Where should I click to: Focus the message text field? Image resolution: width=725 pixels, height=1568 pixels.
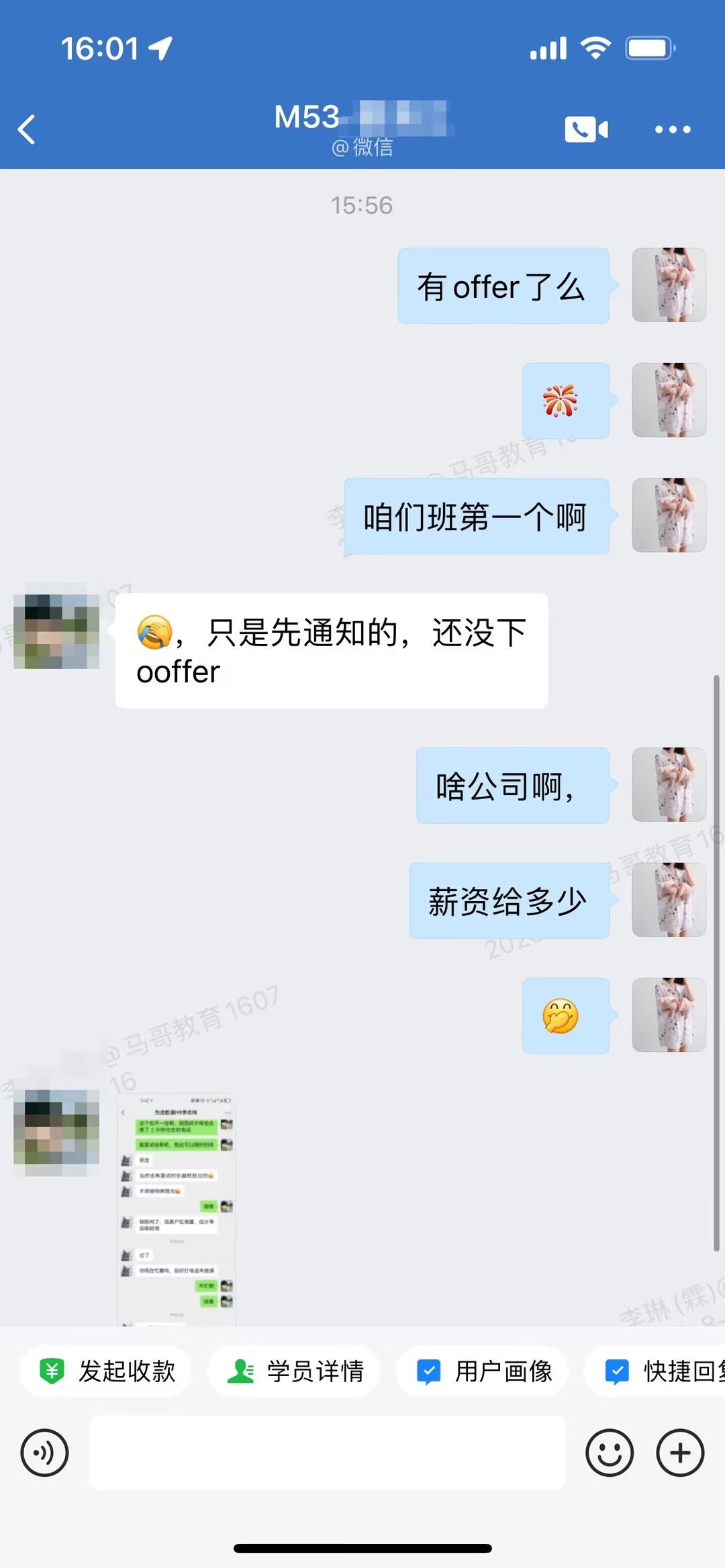coord(327,1453)
